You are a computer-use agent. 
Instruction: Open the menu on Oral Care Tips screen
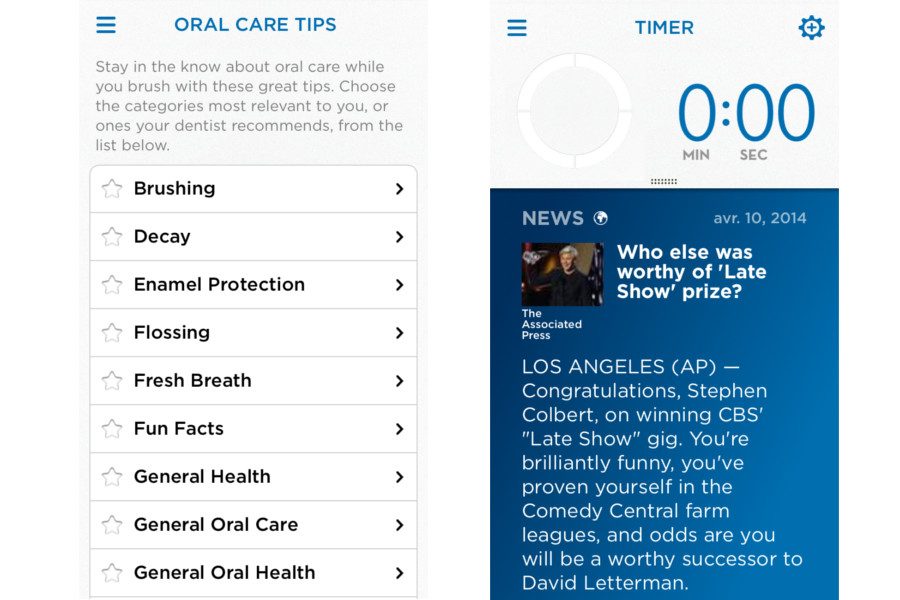[106, 25]
